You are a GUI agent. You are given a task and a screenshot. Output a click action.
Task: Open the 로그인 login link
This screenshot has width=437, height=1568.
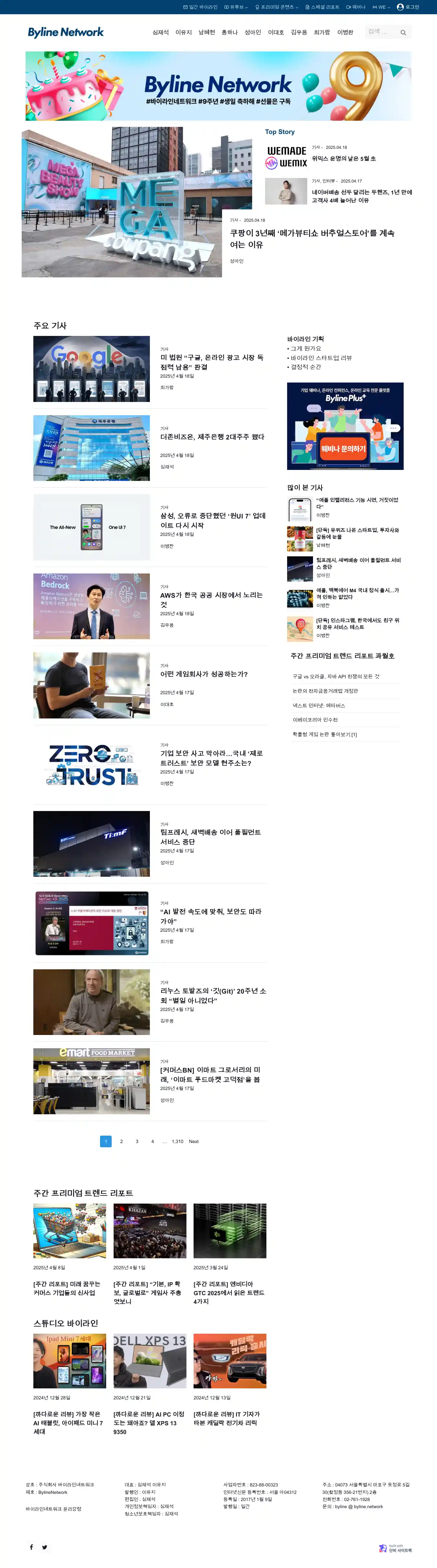tap(409, 7)
